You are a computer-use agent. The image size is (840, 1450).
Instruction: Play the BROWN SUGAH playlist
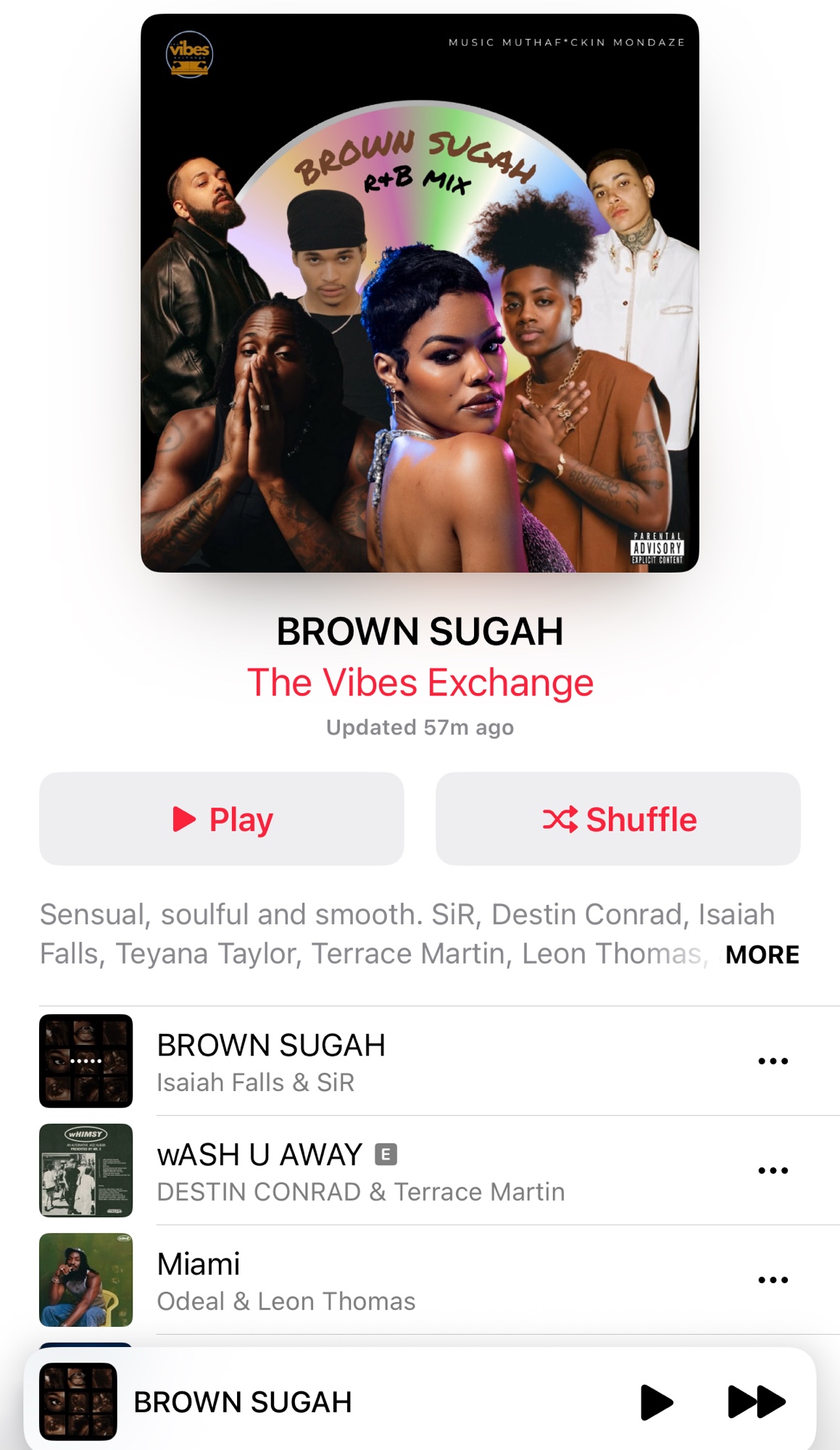point(221,819)
